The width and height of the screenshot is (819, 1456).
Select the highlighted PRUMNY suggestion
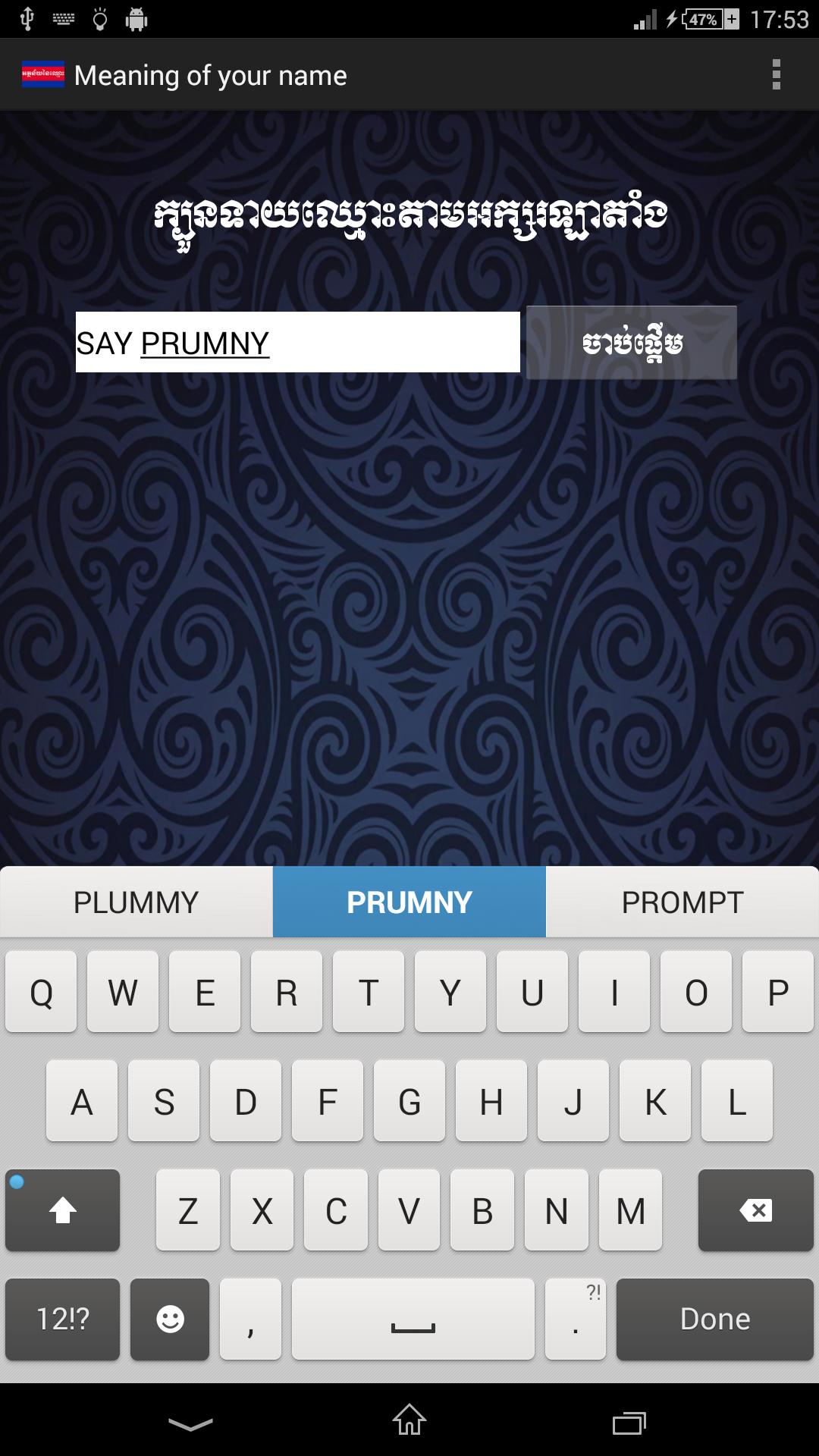[409, 902]
